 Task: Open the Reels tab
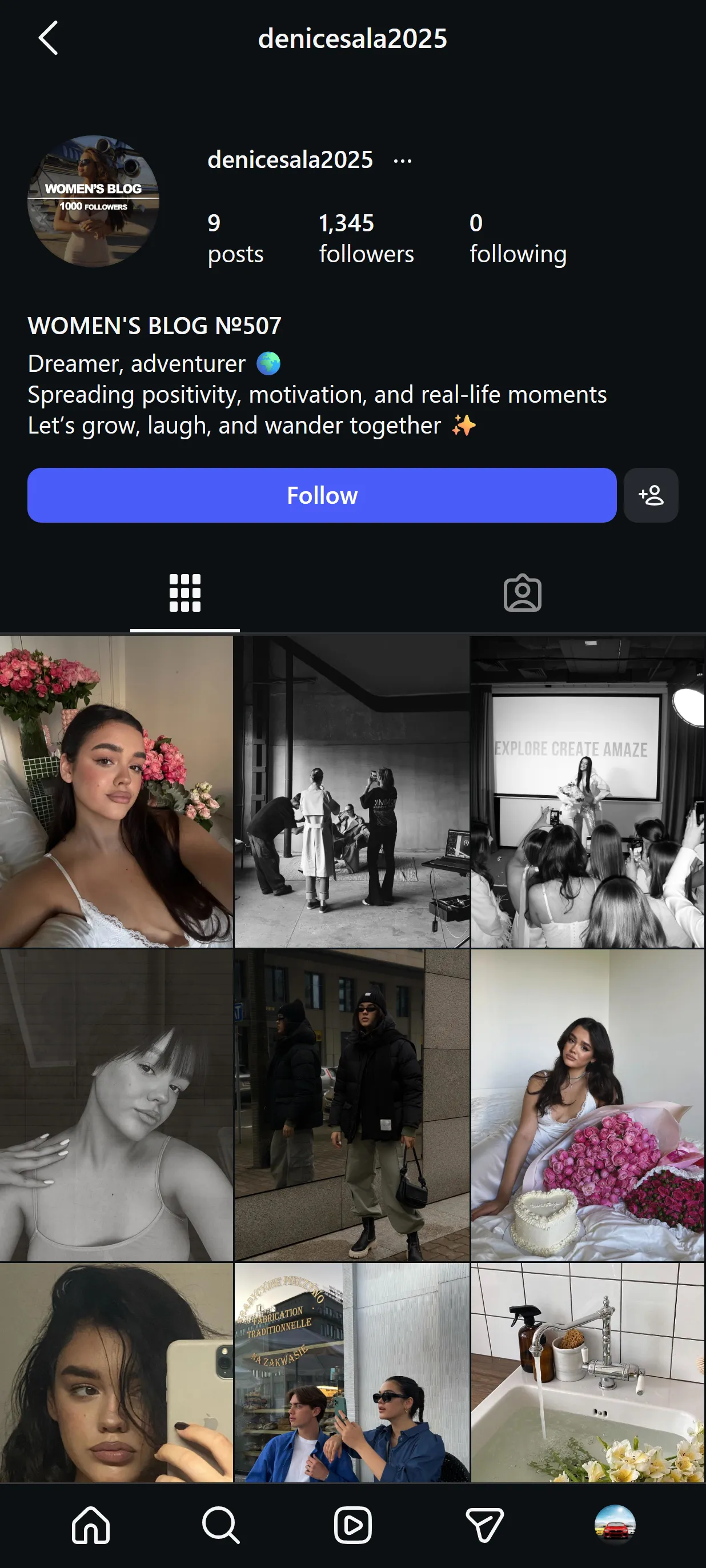352,1525
